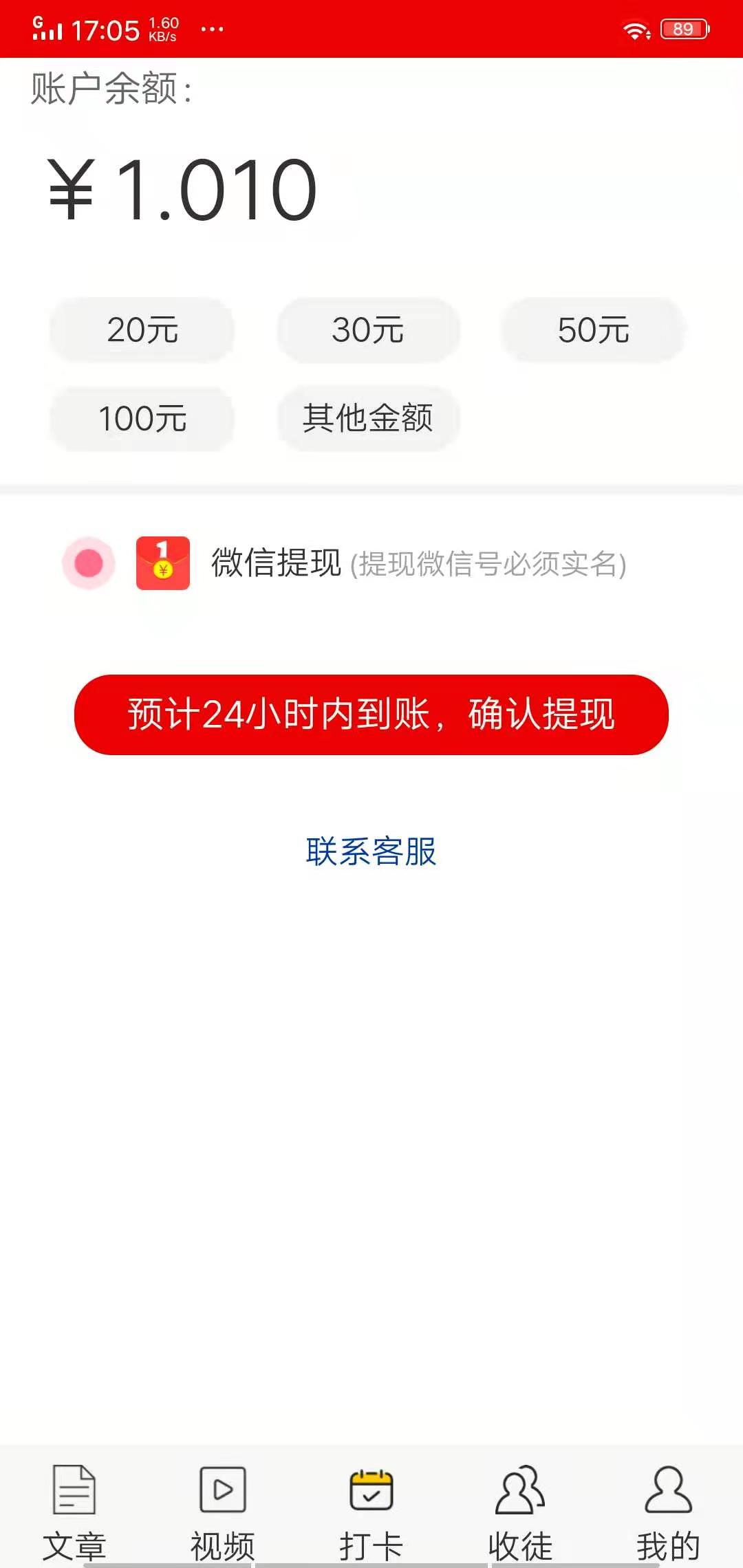Select the 50元 amount option
Image resolution: width=743 pixels, height=1568 pixels.
coord(593,331)
